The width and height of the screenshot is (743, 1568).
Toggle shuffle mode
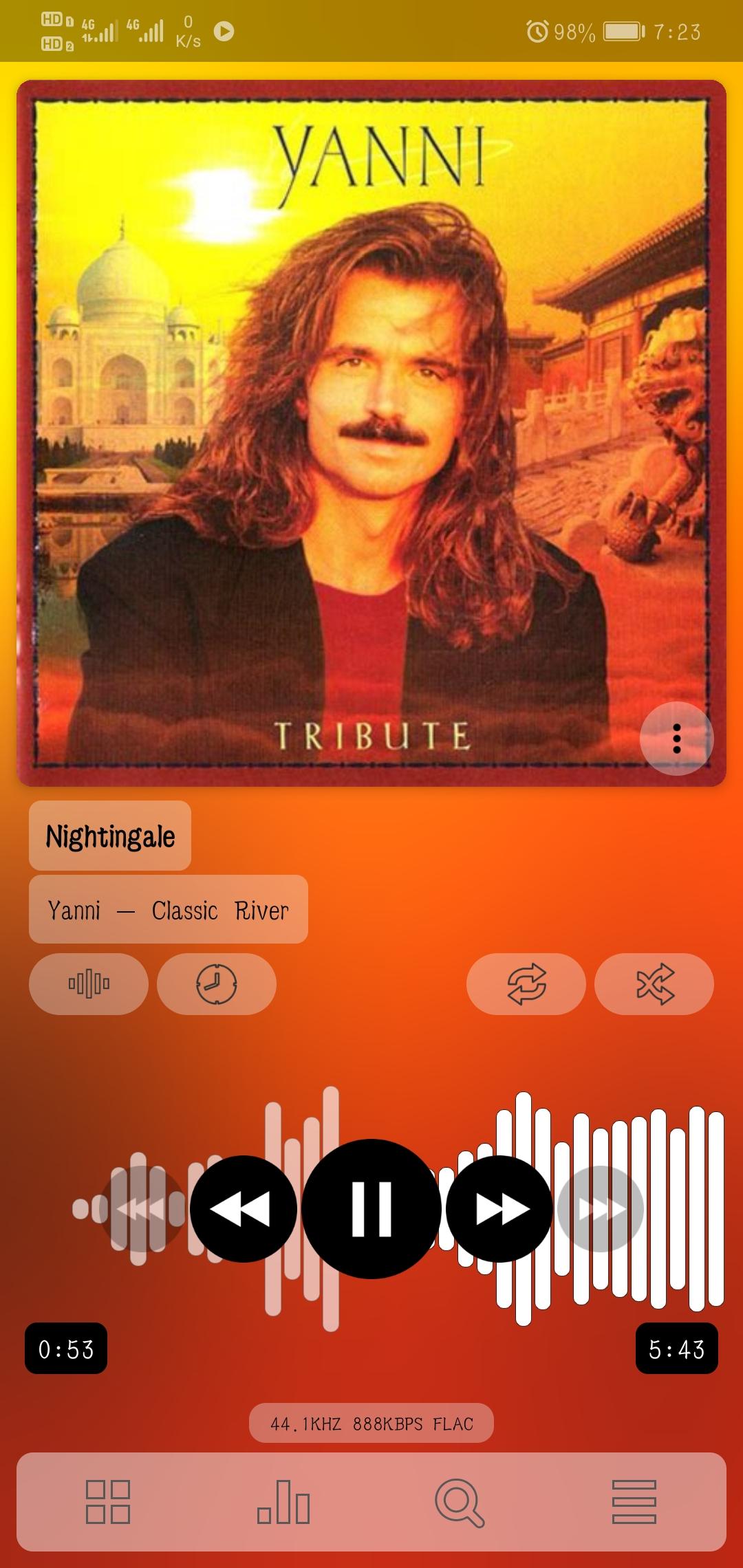coord(654,983)
